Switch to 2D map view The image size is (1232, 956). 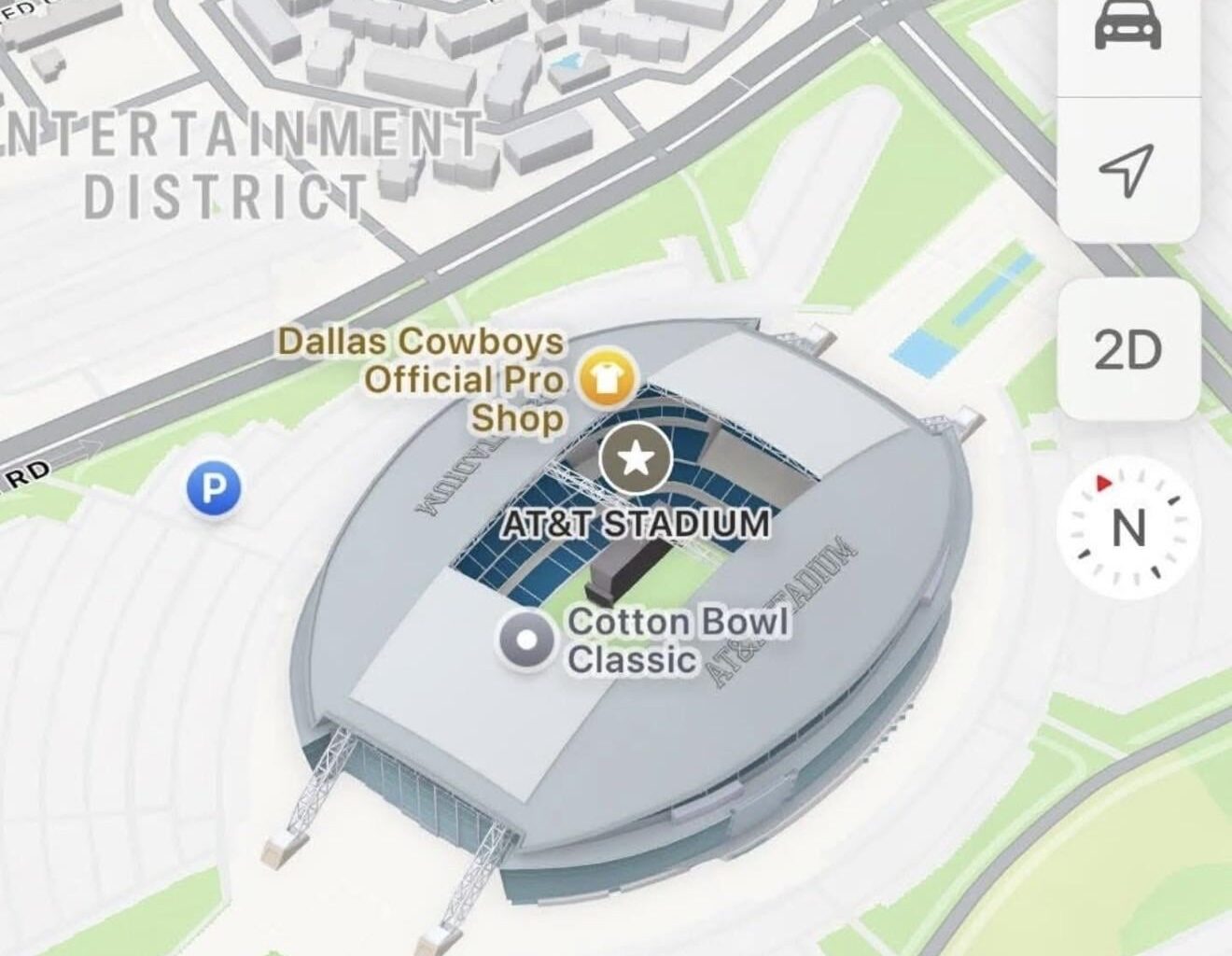1127,350
